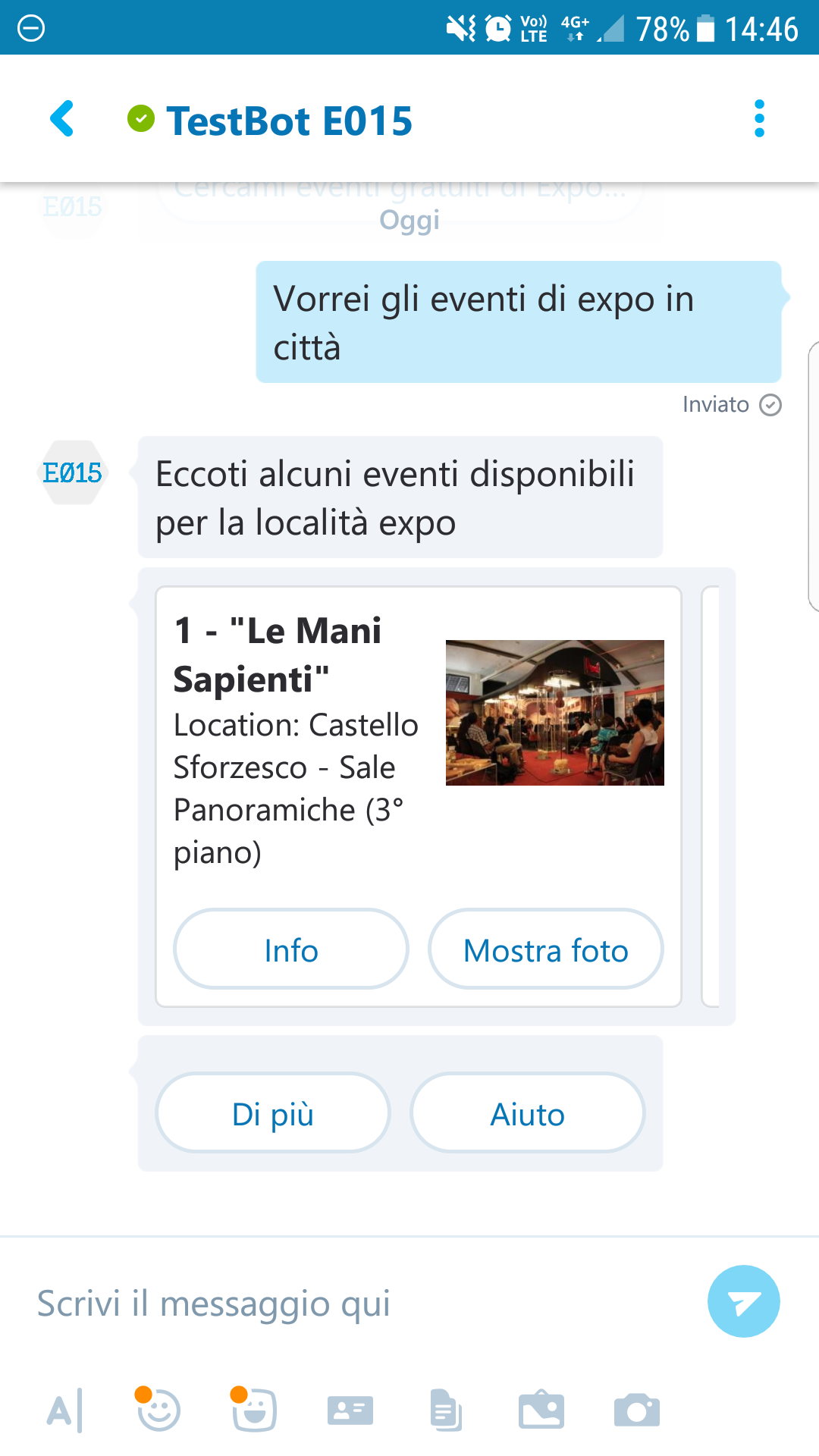Select the Mostra foto button
Image resolution: width=819 pixels, height=1456 pixels.
click(545, 950)
